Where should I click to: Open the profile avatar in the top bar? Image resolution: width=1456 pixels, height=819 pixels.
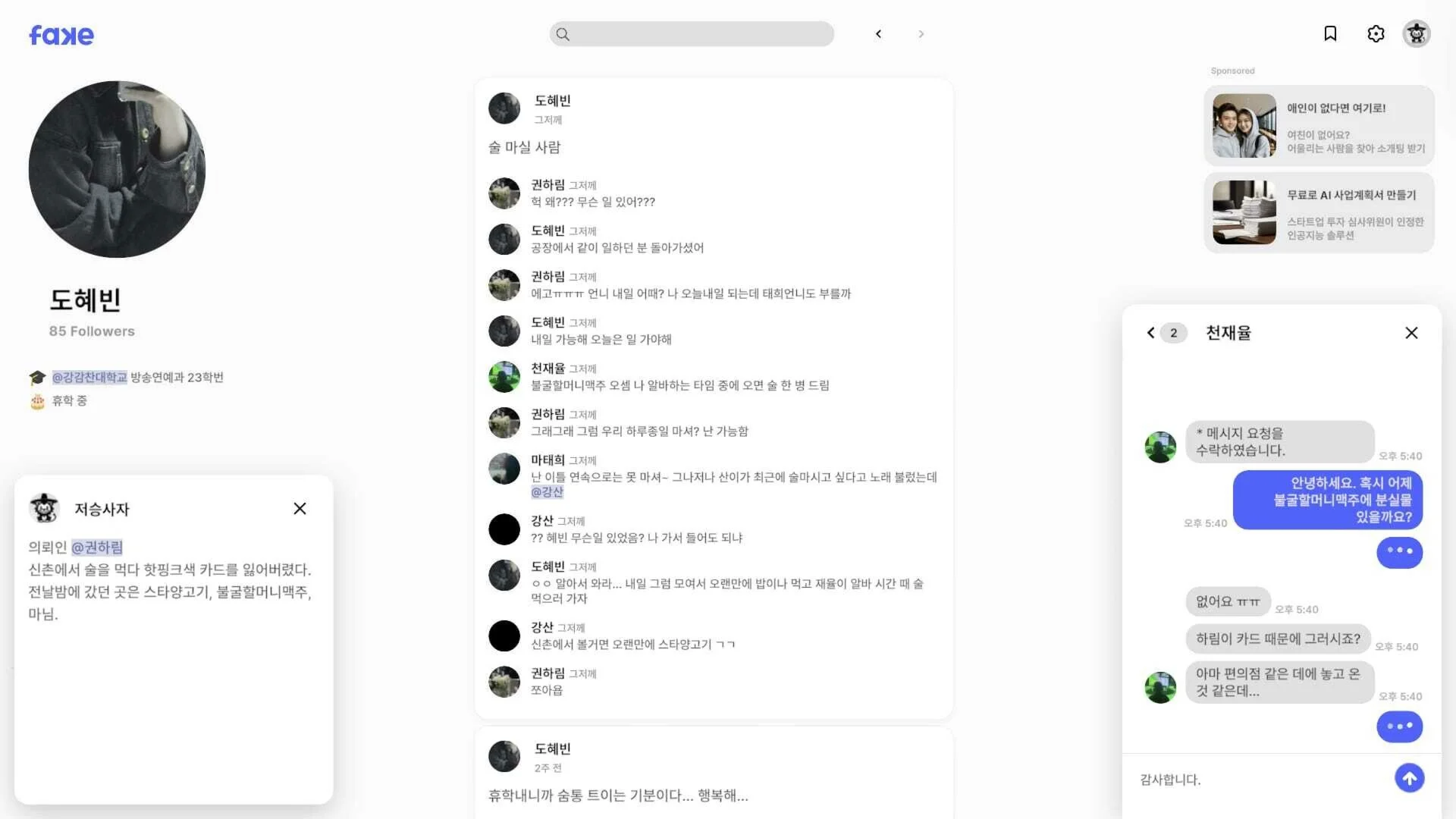pos(1416,33)
